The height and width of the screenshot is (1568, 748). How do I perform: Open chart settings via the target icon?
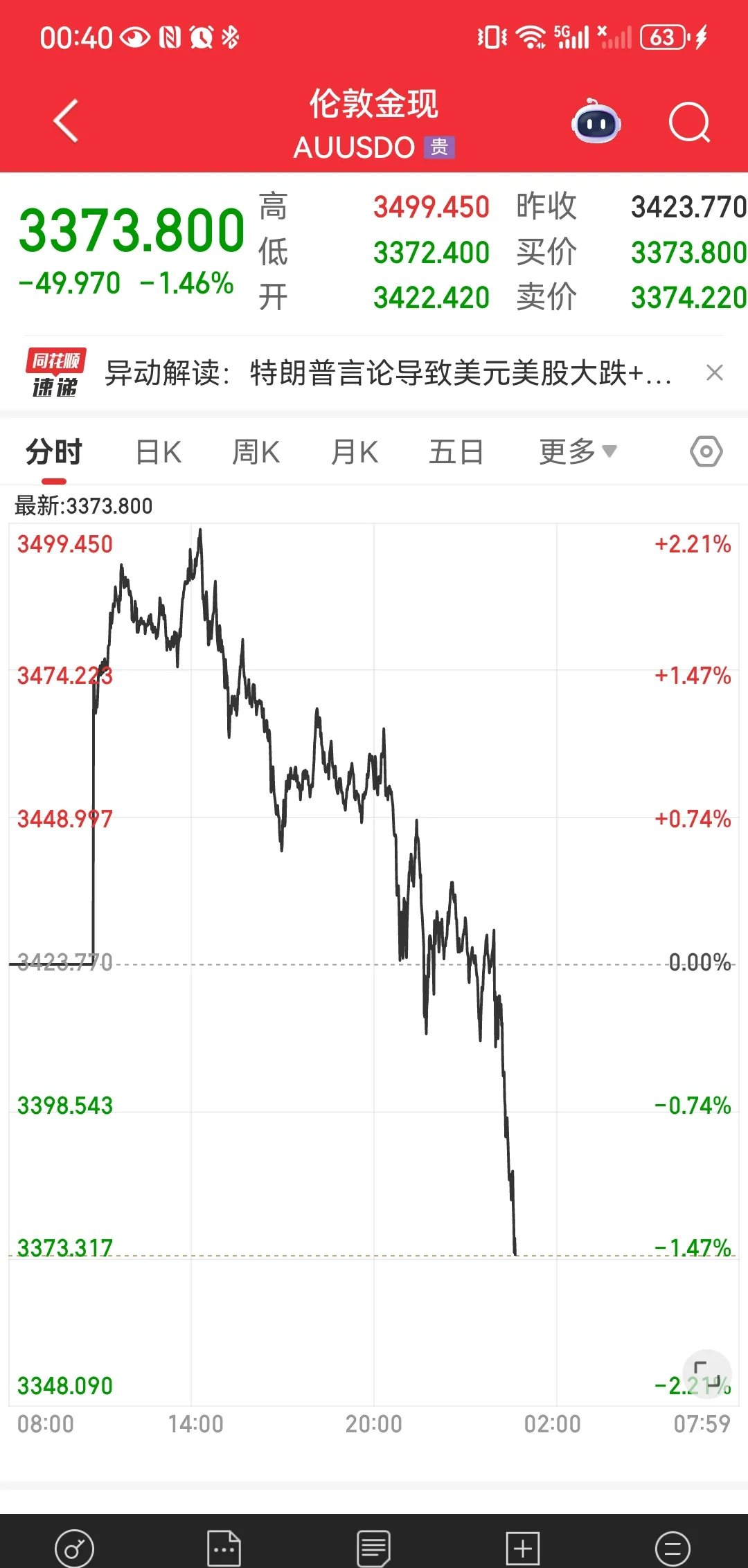(707, 451)
